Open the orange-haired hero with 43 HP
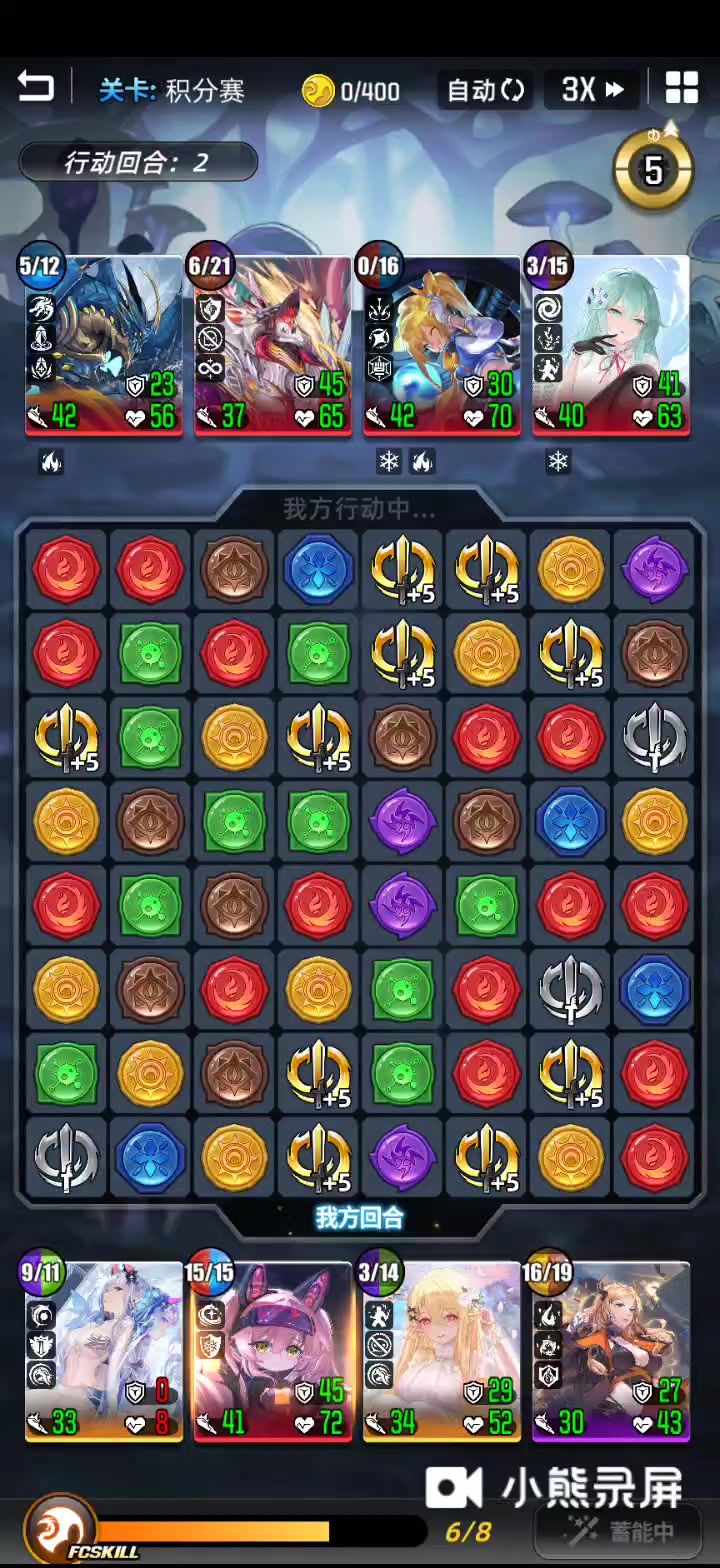 [611, 1350]
